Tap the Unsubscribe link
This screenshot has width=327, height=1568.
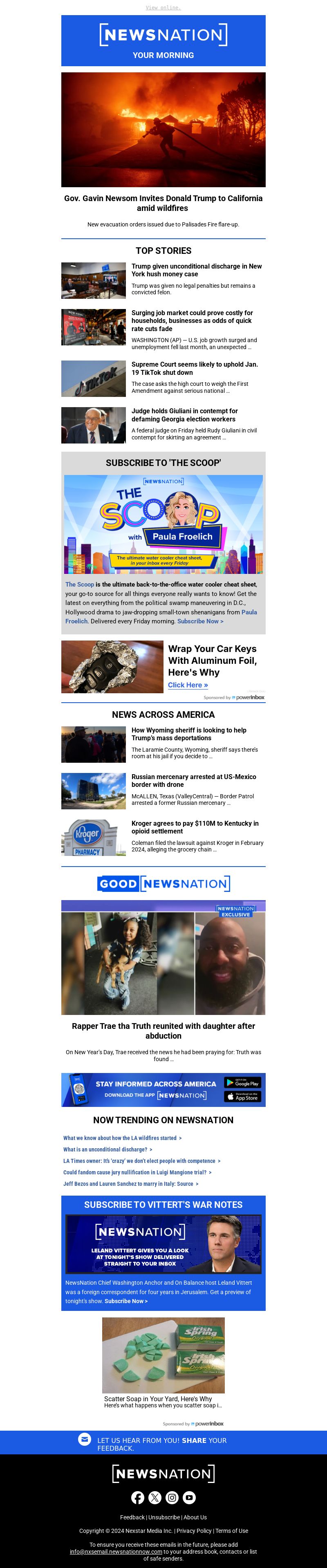[x=164, y=1517]
